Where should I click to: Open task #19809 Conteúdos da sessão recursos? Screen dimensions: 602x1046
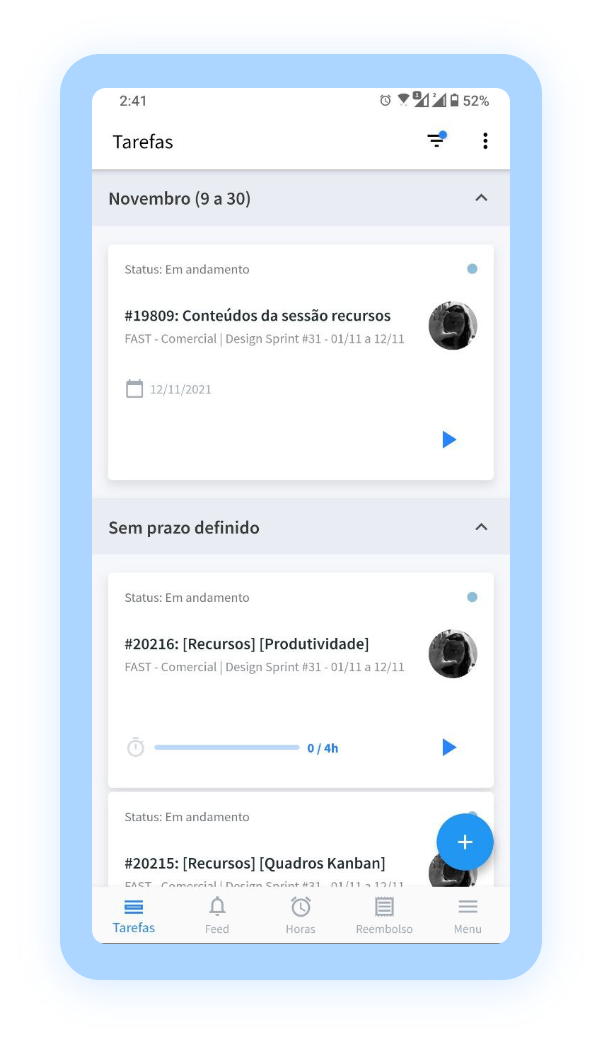pyautogui.click(x=258, y=316)
